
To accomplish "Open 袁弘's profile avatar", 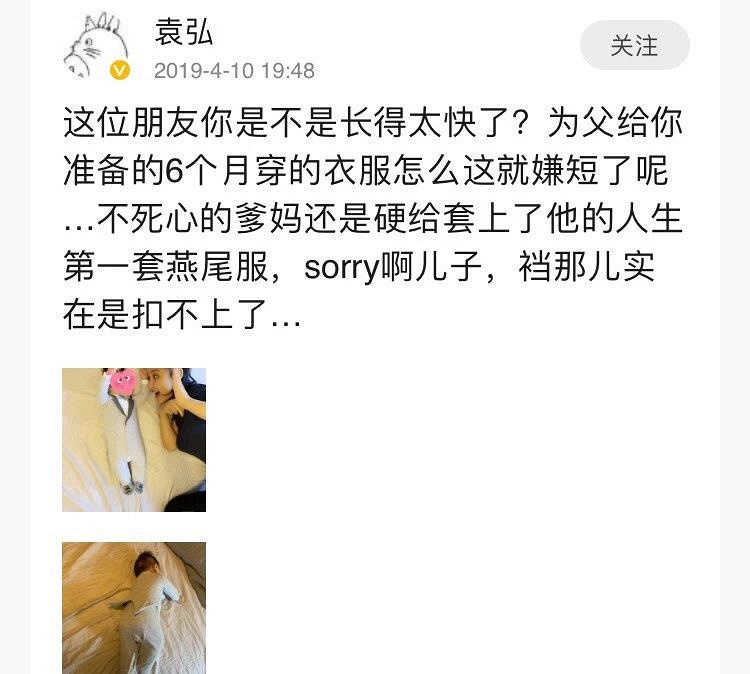I will 97,47.
